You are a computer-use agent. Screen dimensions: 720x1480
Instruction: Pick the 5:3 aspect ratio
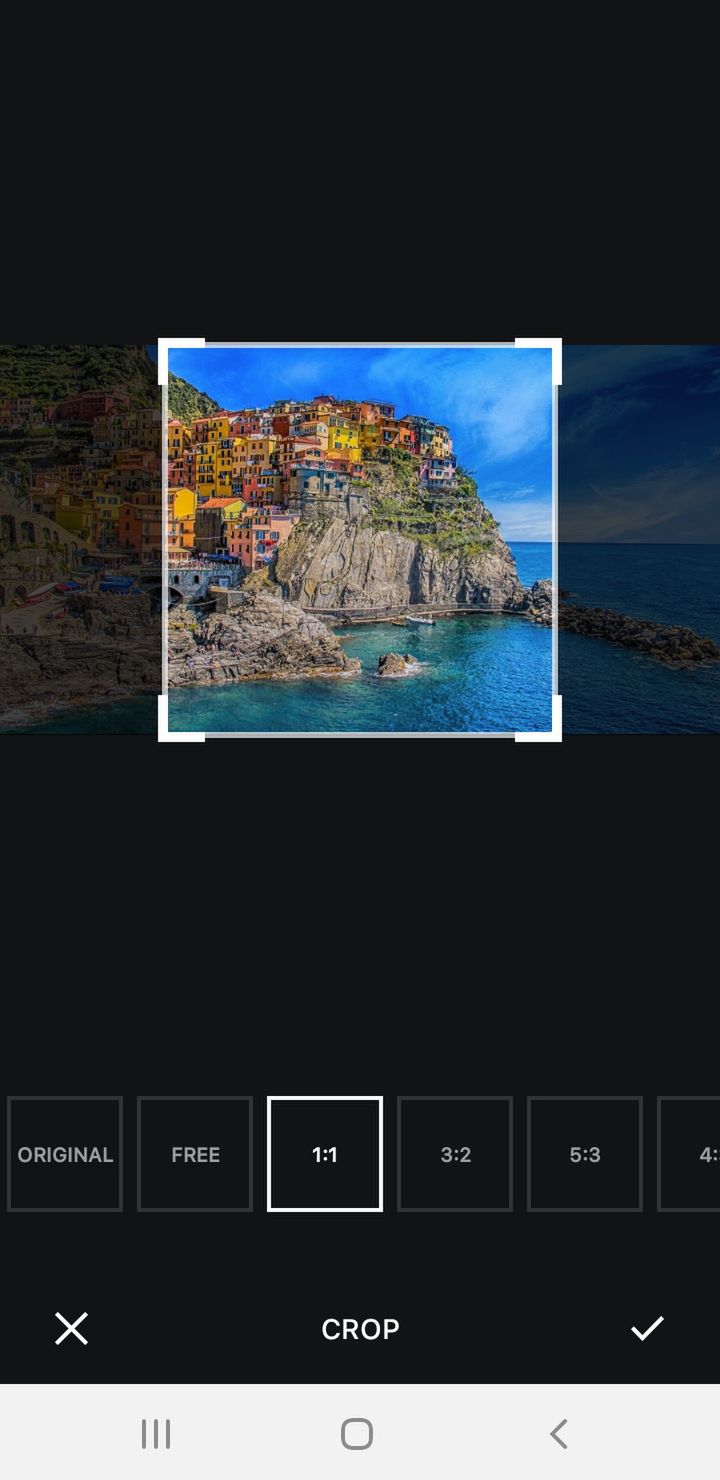(585, 1154)
